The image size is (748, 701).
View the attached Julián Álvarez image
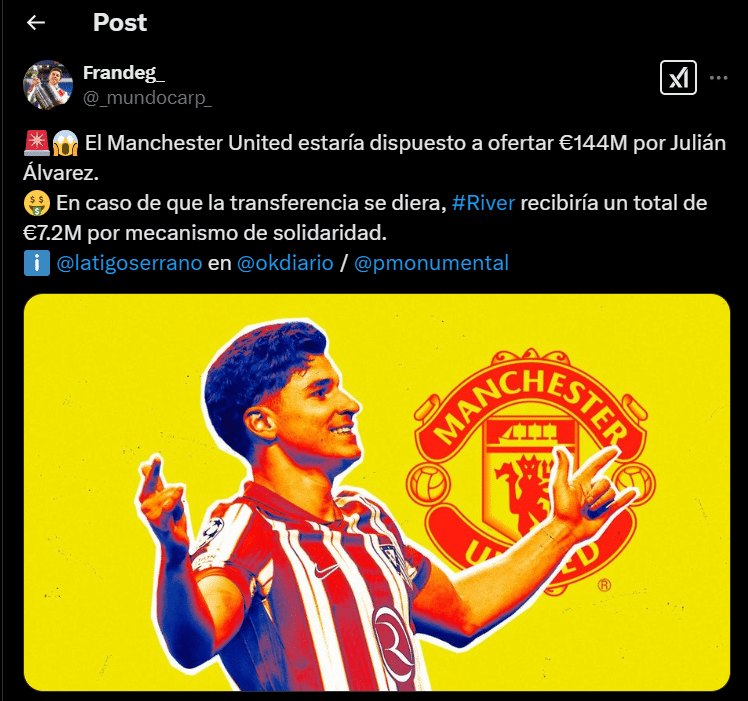point(376,490)
